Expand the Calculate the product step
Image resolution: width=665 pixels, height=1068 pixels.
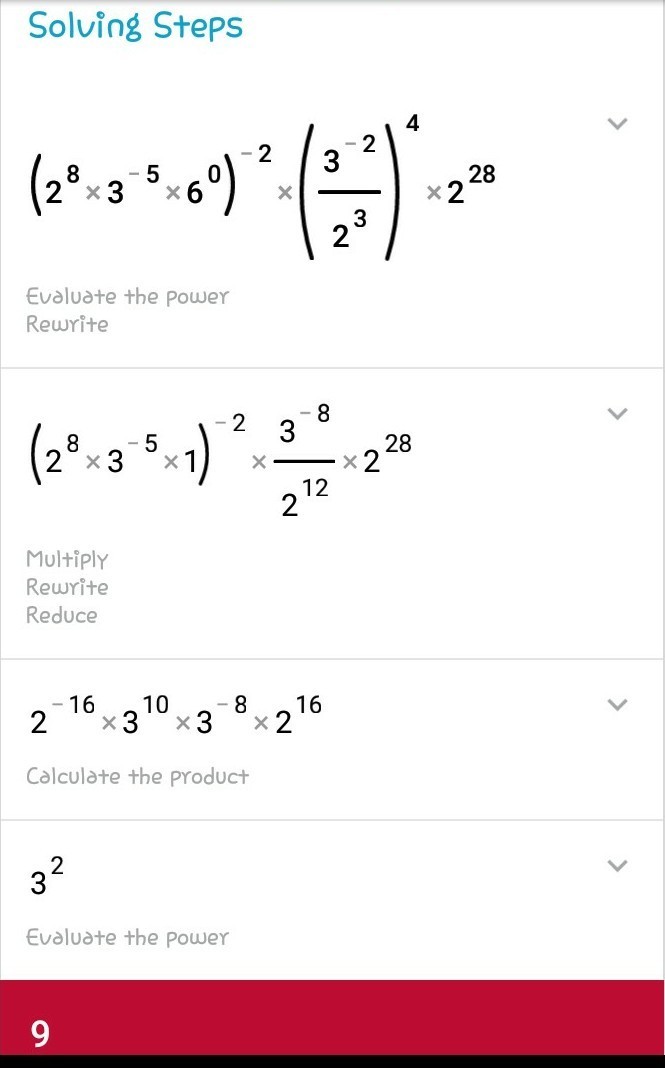618,705
